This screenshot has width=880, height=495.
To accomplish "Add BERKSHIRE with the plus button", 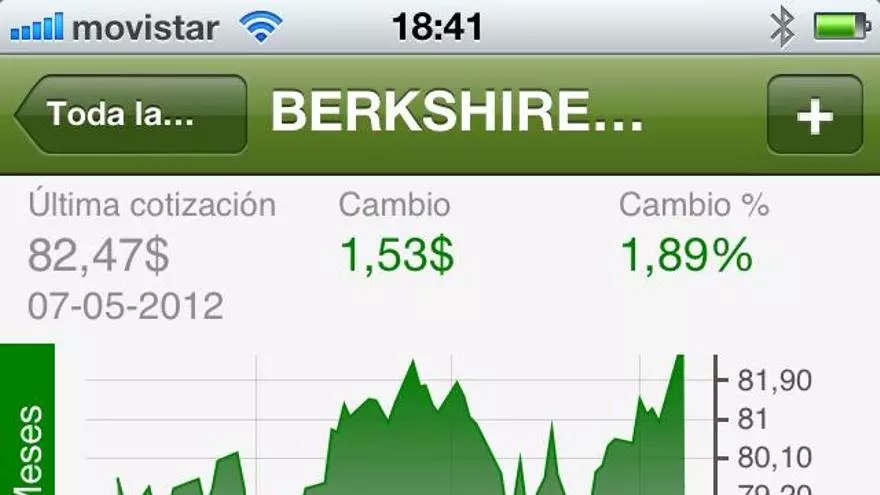I will pos(814,115).
